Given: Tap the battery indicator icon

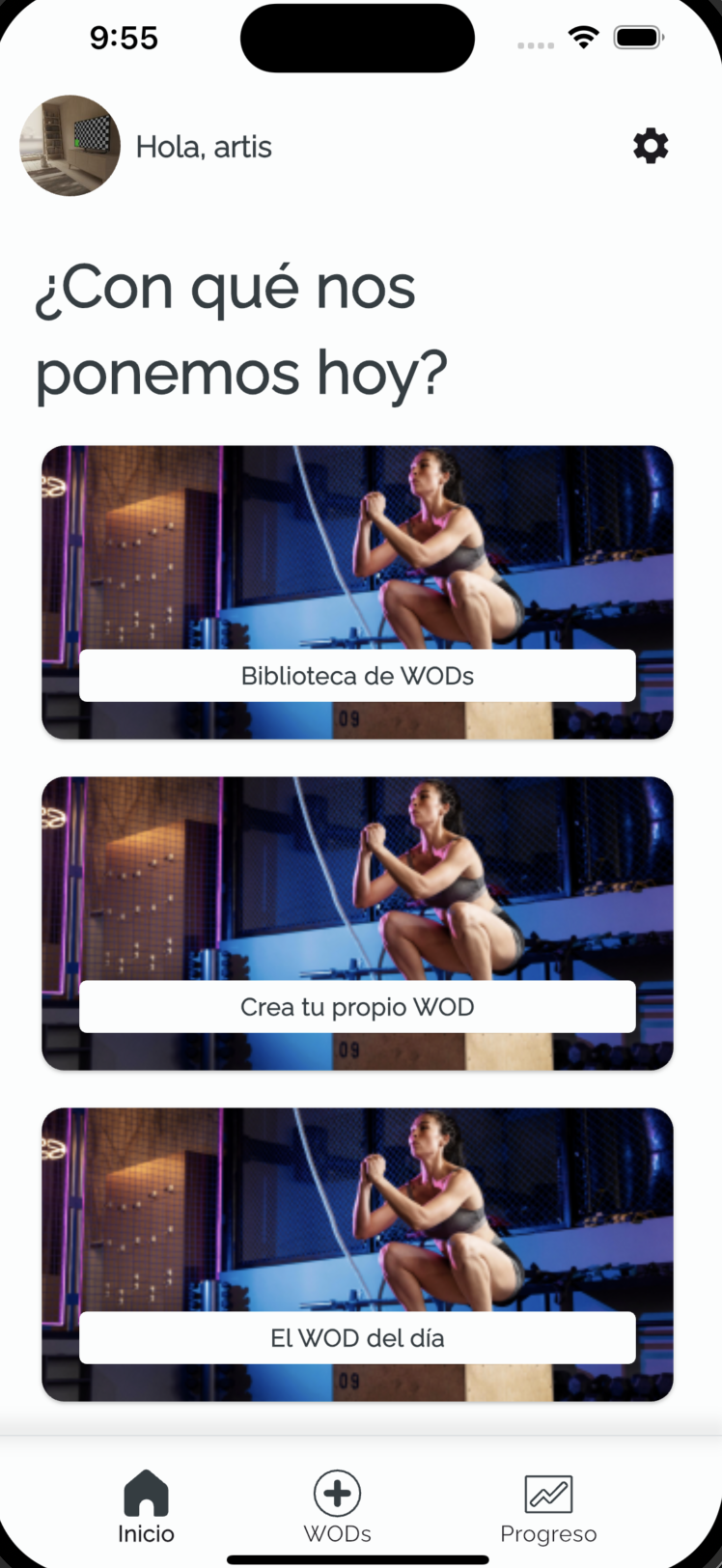Looking at the screenshot, I should click(638, 38).
